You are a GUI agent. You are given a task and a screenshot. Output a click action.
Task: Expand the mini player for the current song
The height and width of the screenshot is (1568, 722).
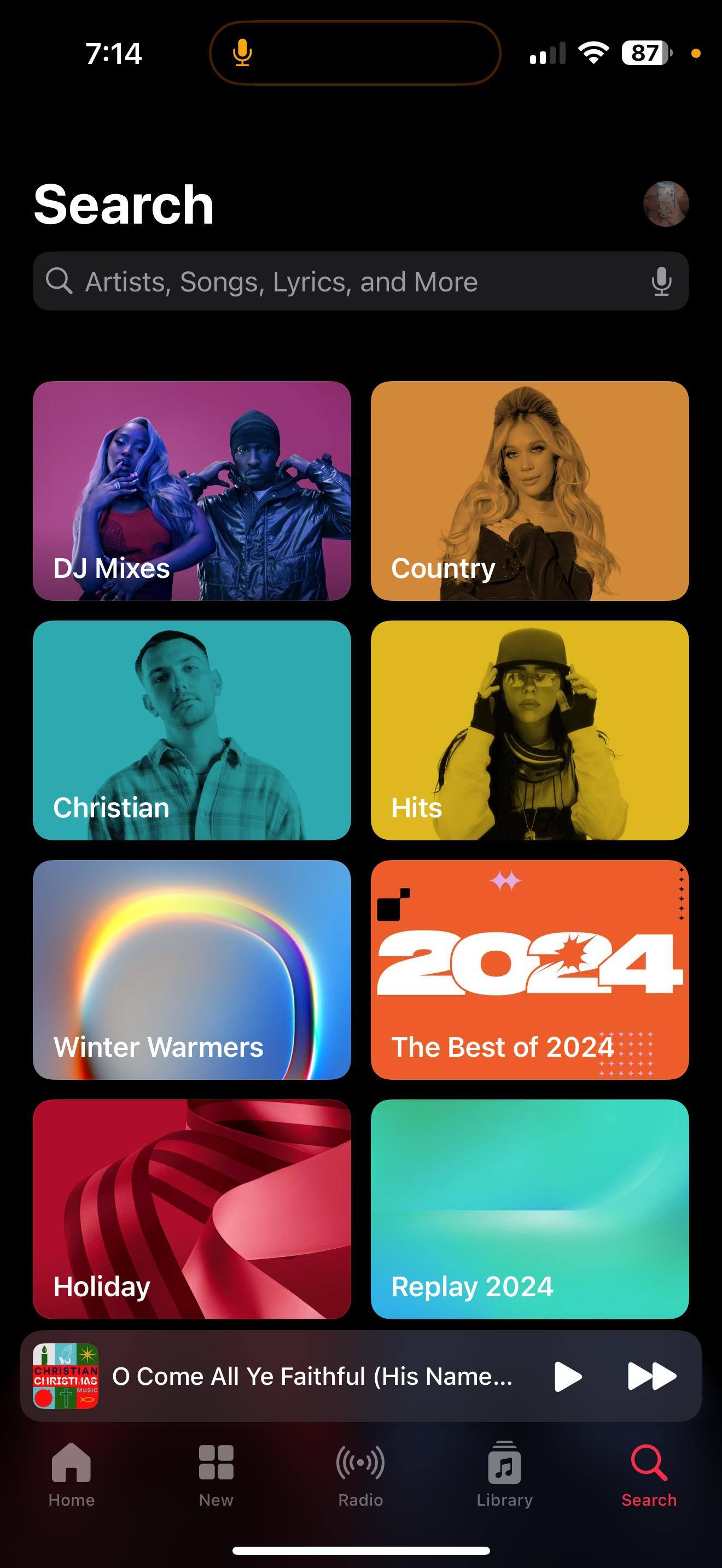point(311,1376)
